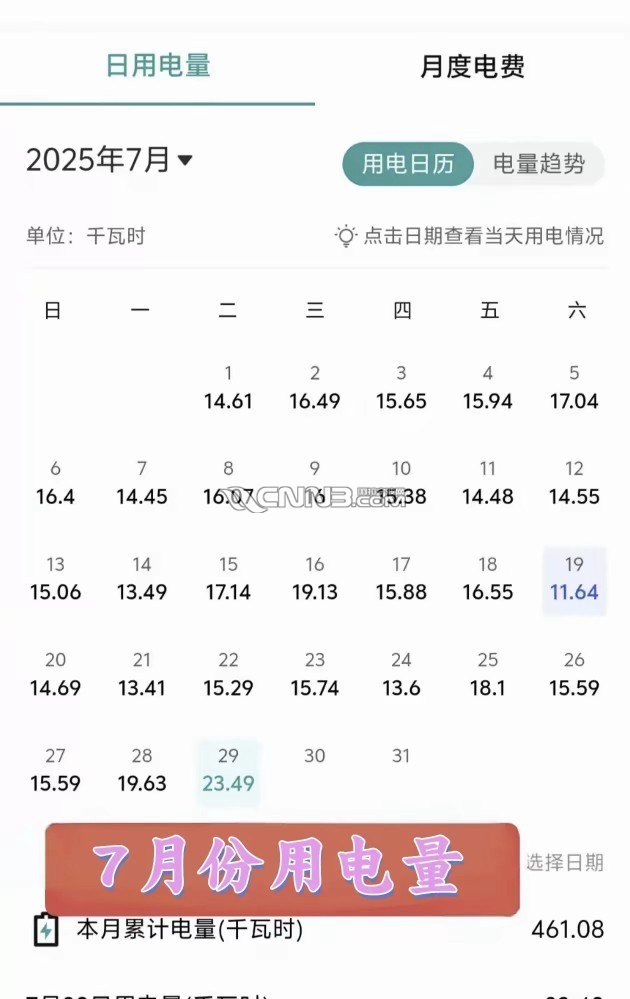
Task: Select the 用电日历 segment
Action: point(407,164)
